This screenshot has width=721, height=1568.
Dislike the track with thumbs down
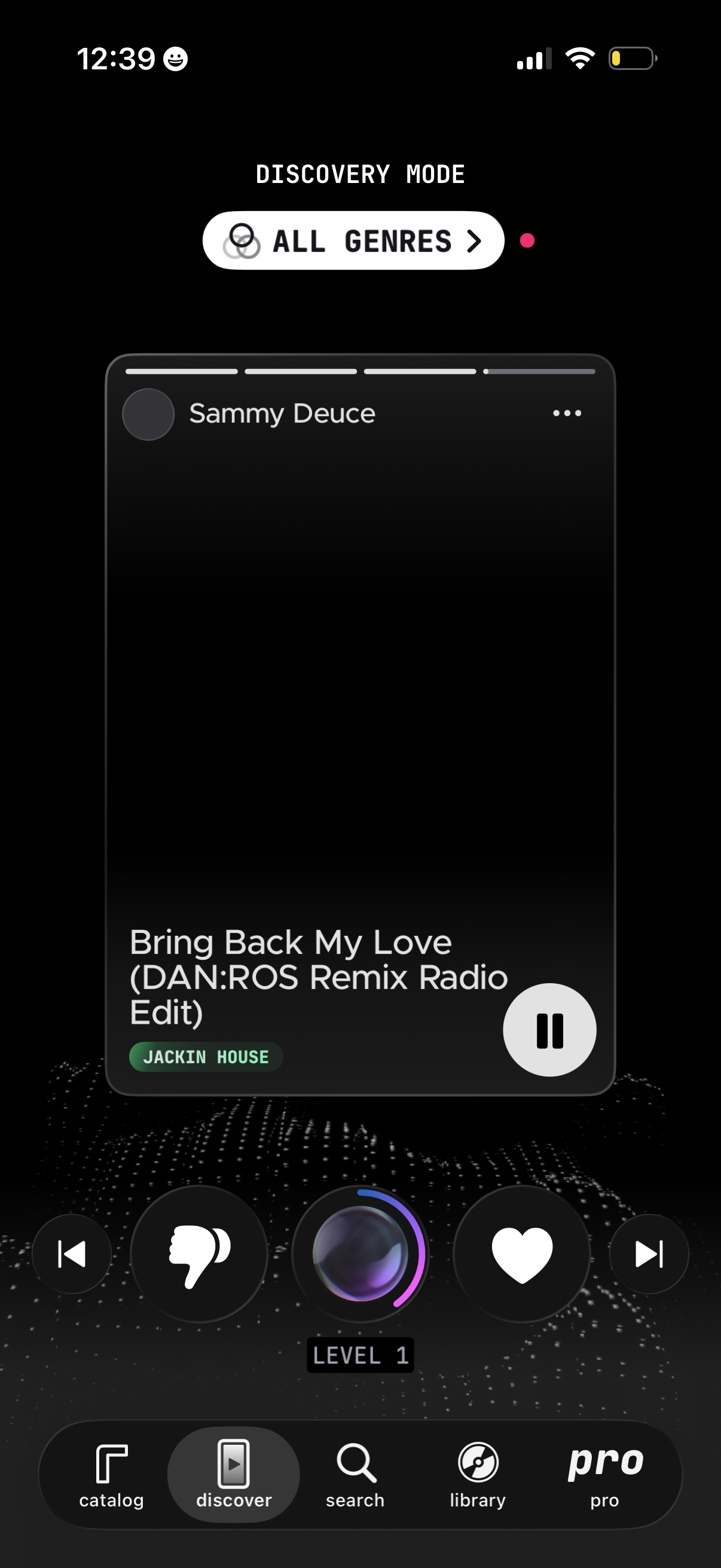tap(199, 1253)
